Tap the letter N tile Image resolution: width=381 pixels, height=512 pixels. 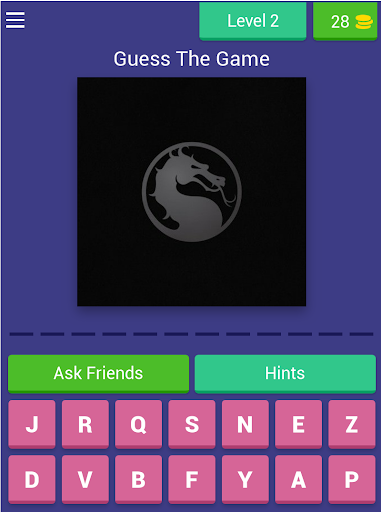click(245, 424)
